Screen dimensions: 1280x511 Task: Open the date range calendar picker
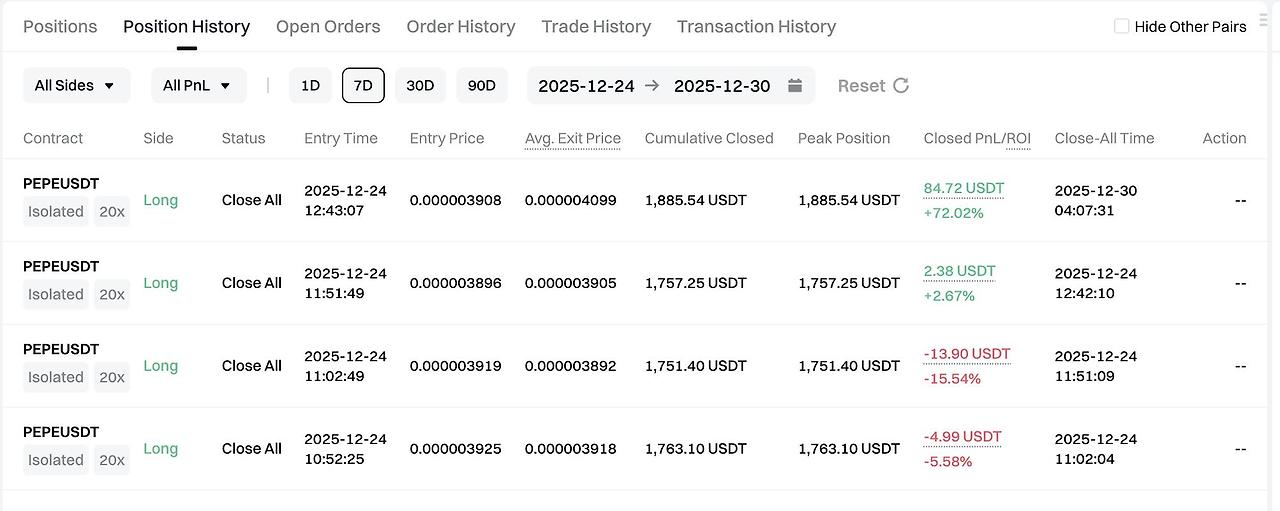coord(795,85)
